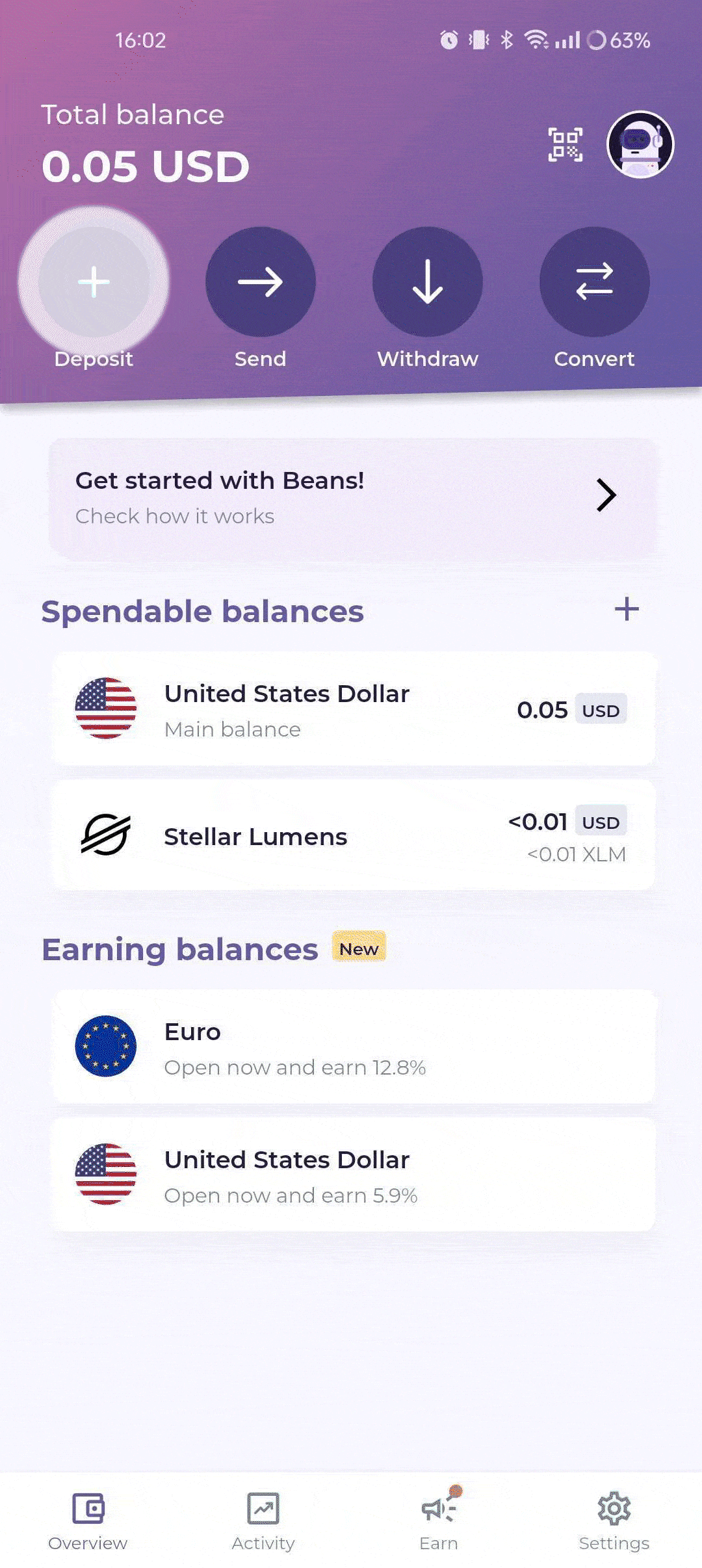
Task: Open the profile avatar
Action: [640, 144]
